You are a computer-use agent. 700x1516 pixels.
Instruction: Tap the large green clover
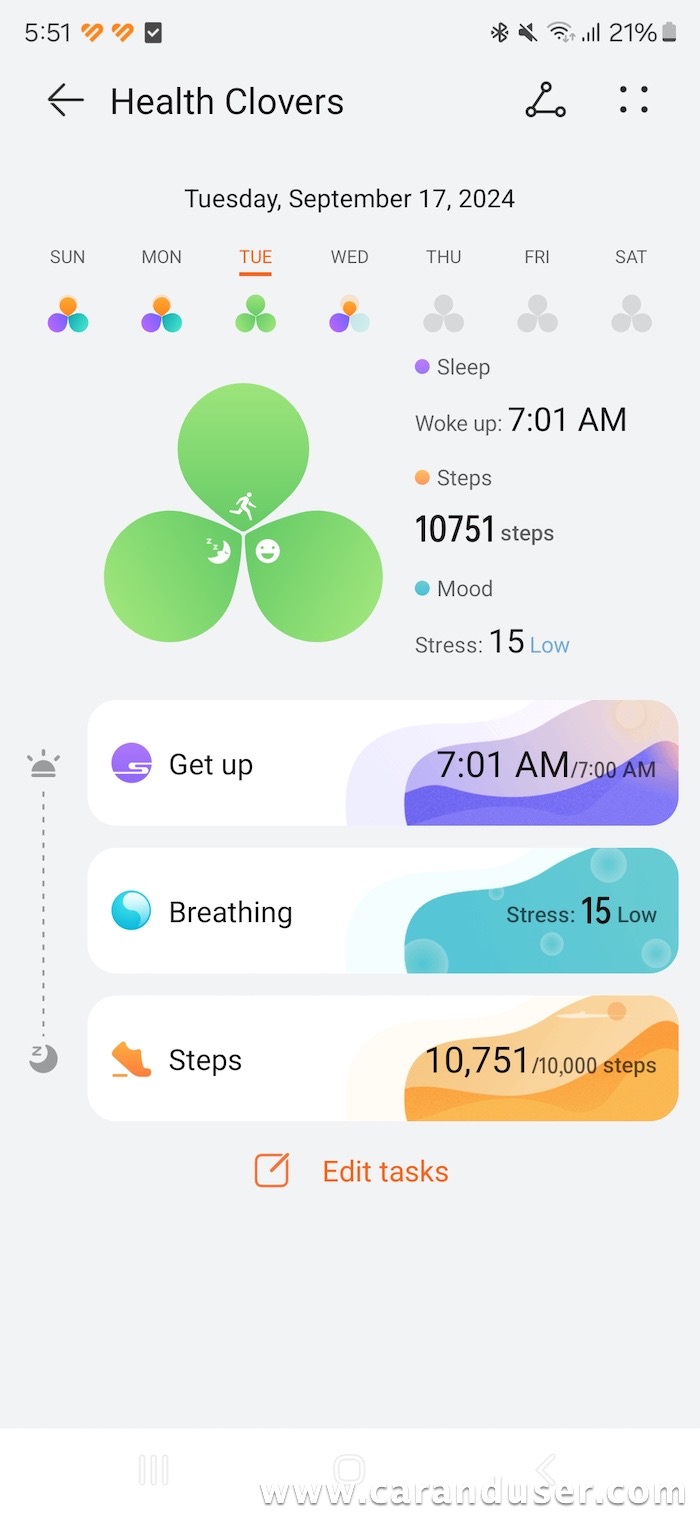pos(243,513)
